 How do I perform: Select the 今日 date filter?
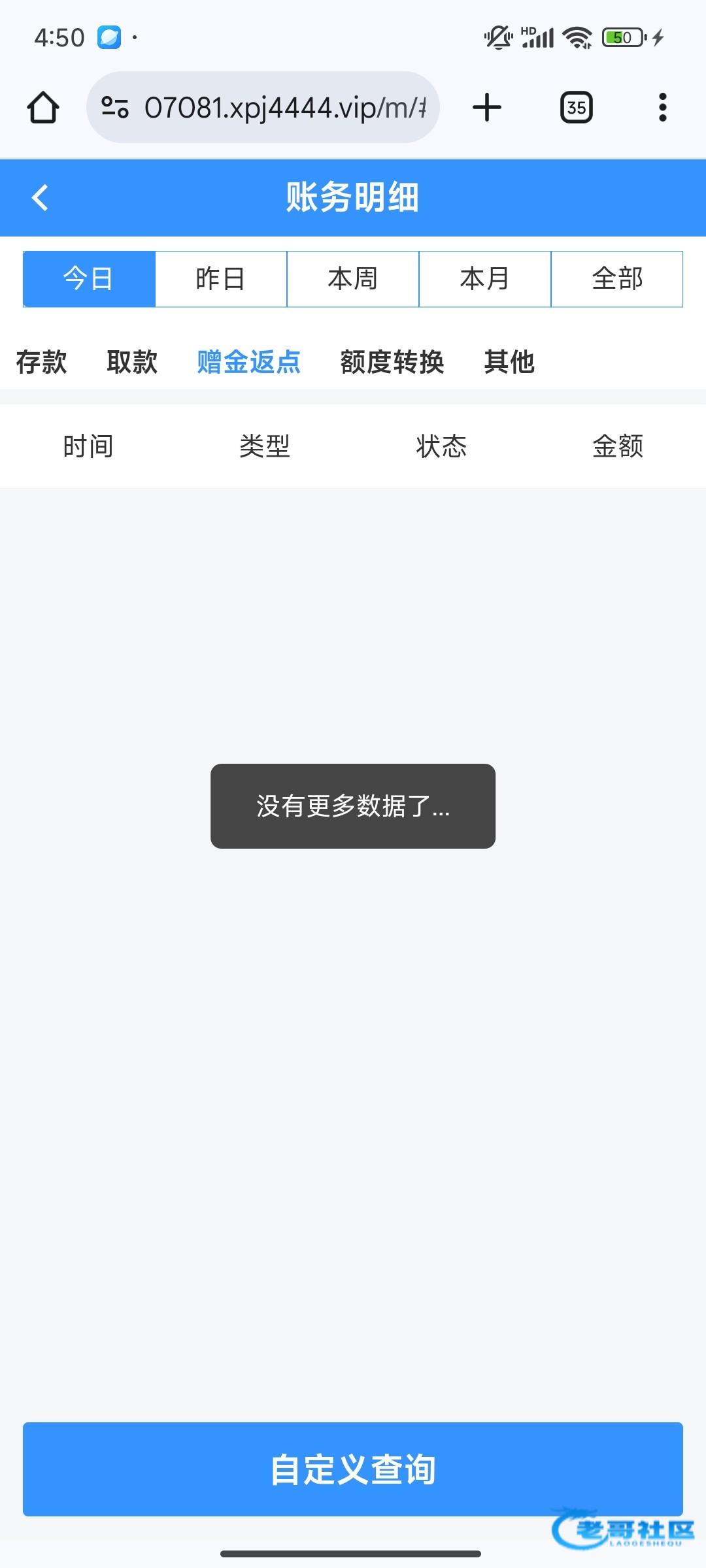point(89,279)
